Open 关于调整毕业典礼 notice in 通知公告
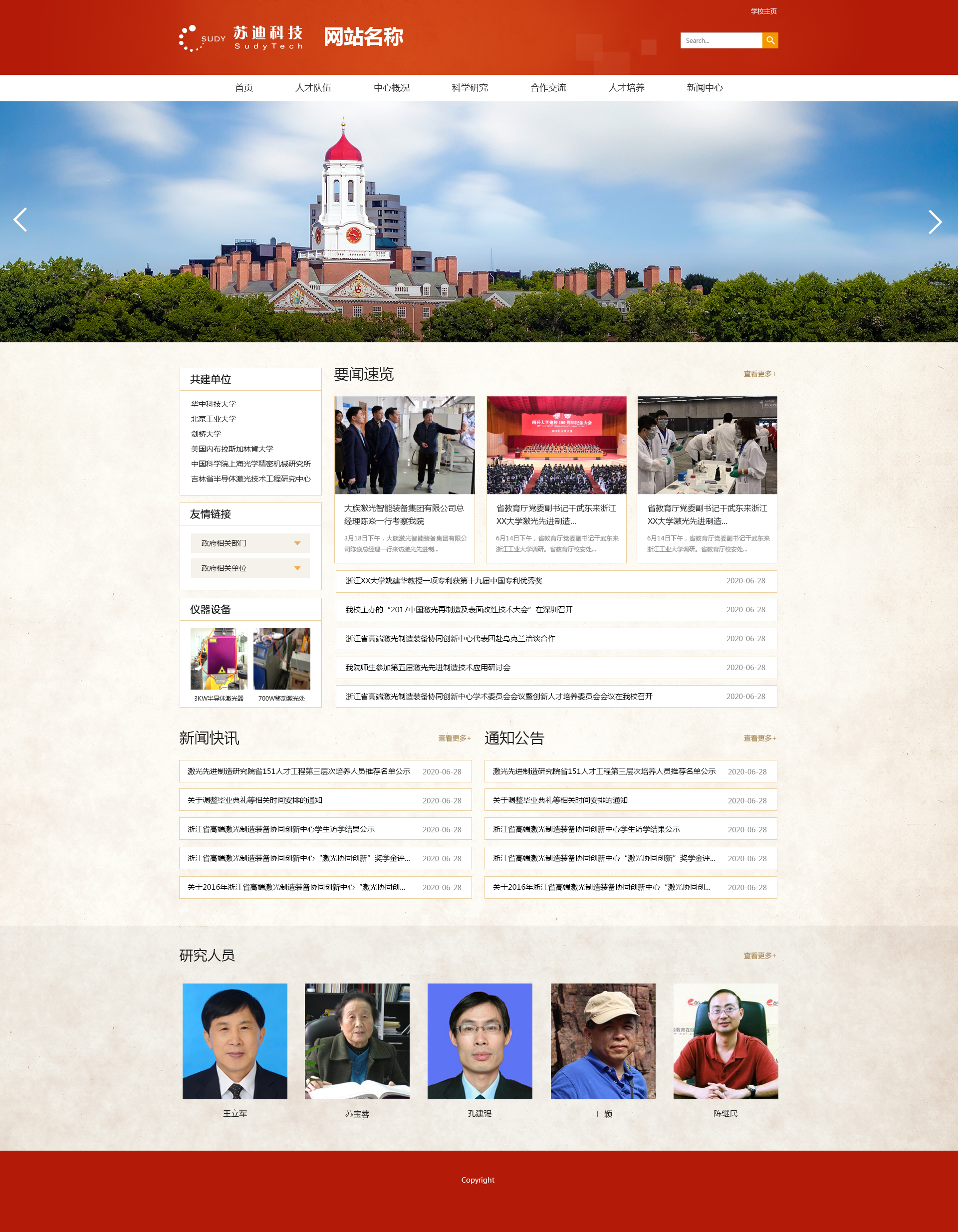Viewport: 958px width, 1232px height. [x=560, y=800]
